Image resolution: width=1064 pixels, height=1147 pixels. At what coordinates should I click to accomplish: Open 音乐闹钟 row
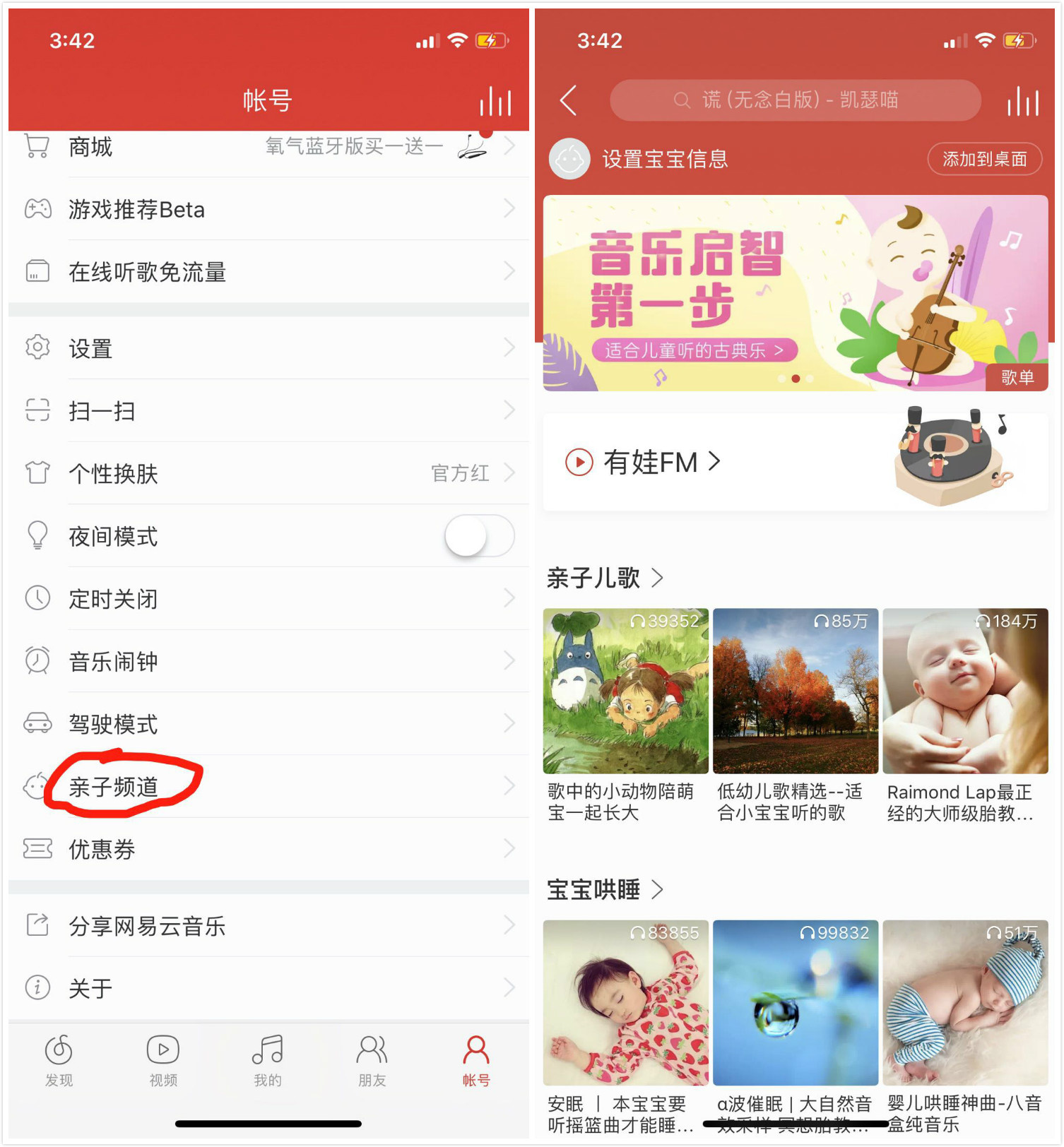coord(268,661)
